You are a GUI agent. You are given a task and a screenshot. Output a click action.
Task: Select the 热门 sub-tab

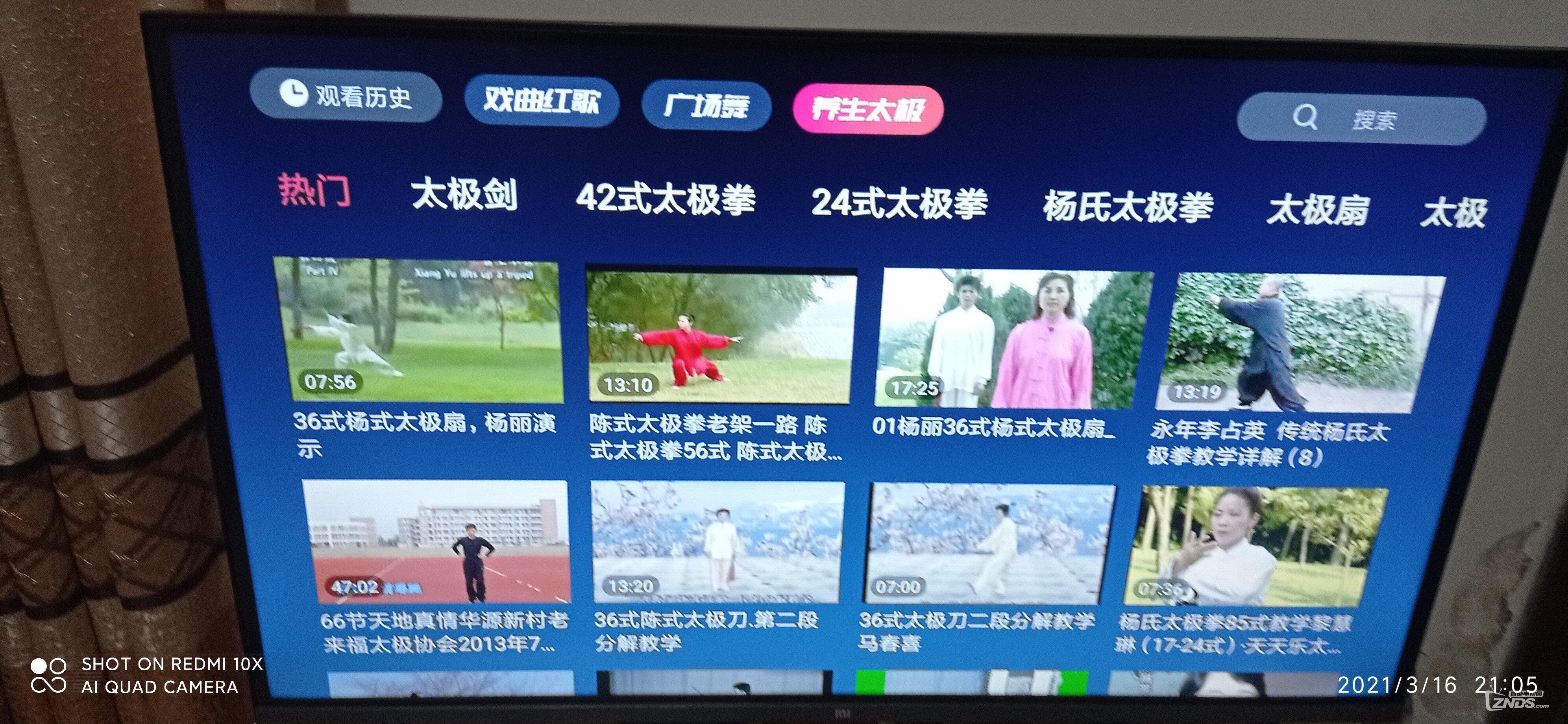click(x=314, y=190)
